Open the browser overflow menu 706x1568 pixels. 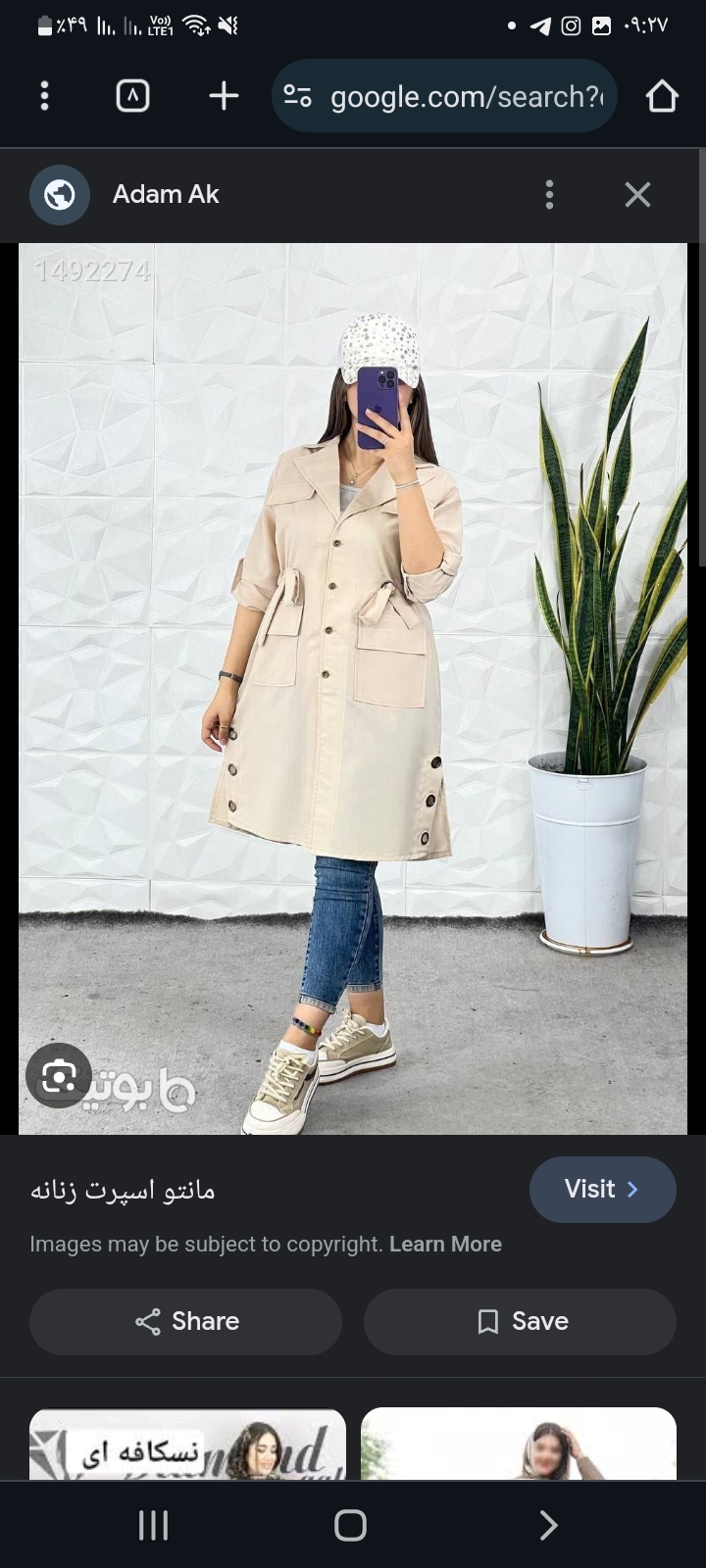(x=44, y=96)
